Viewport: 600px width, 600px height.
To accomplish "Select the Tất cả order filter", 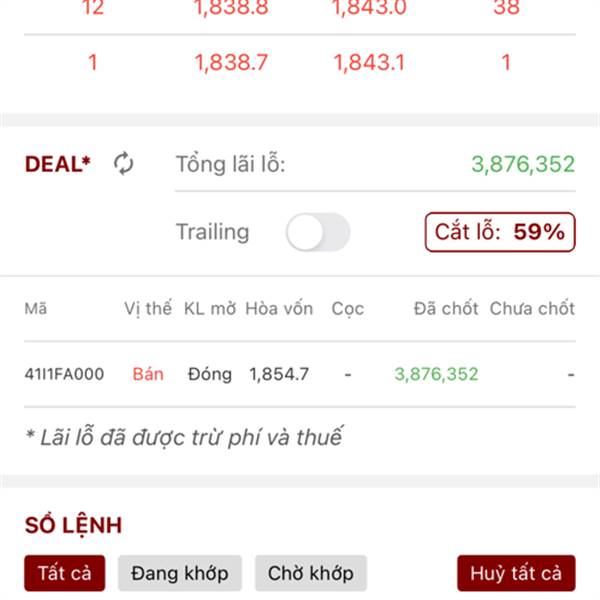I will [65, 573].
